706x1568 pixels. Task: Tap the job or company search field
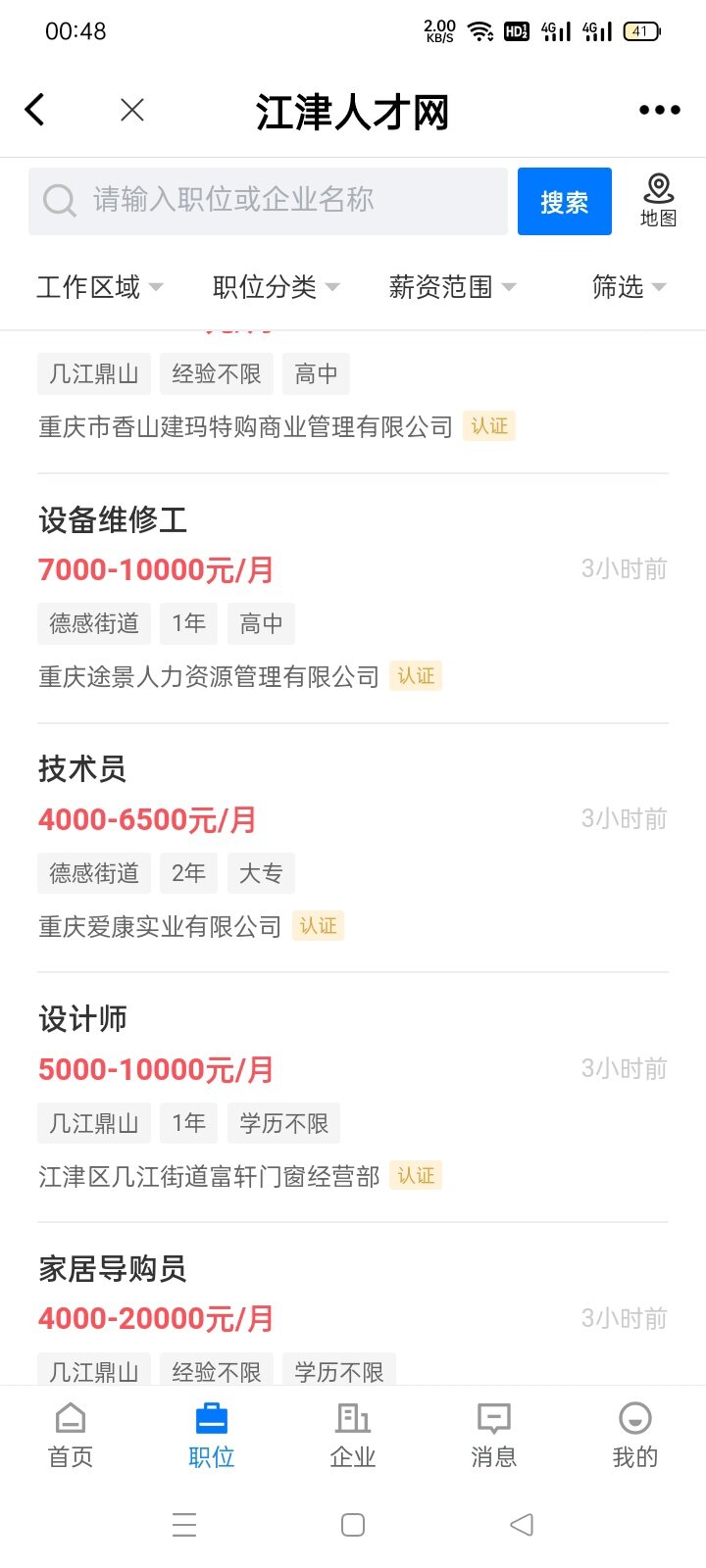click(268, 201)
